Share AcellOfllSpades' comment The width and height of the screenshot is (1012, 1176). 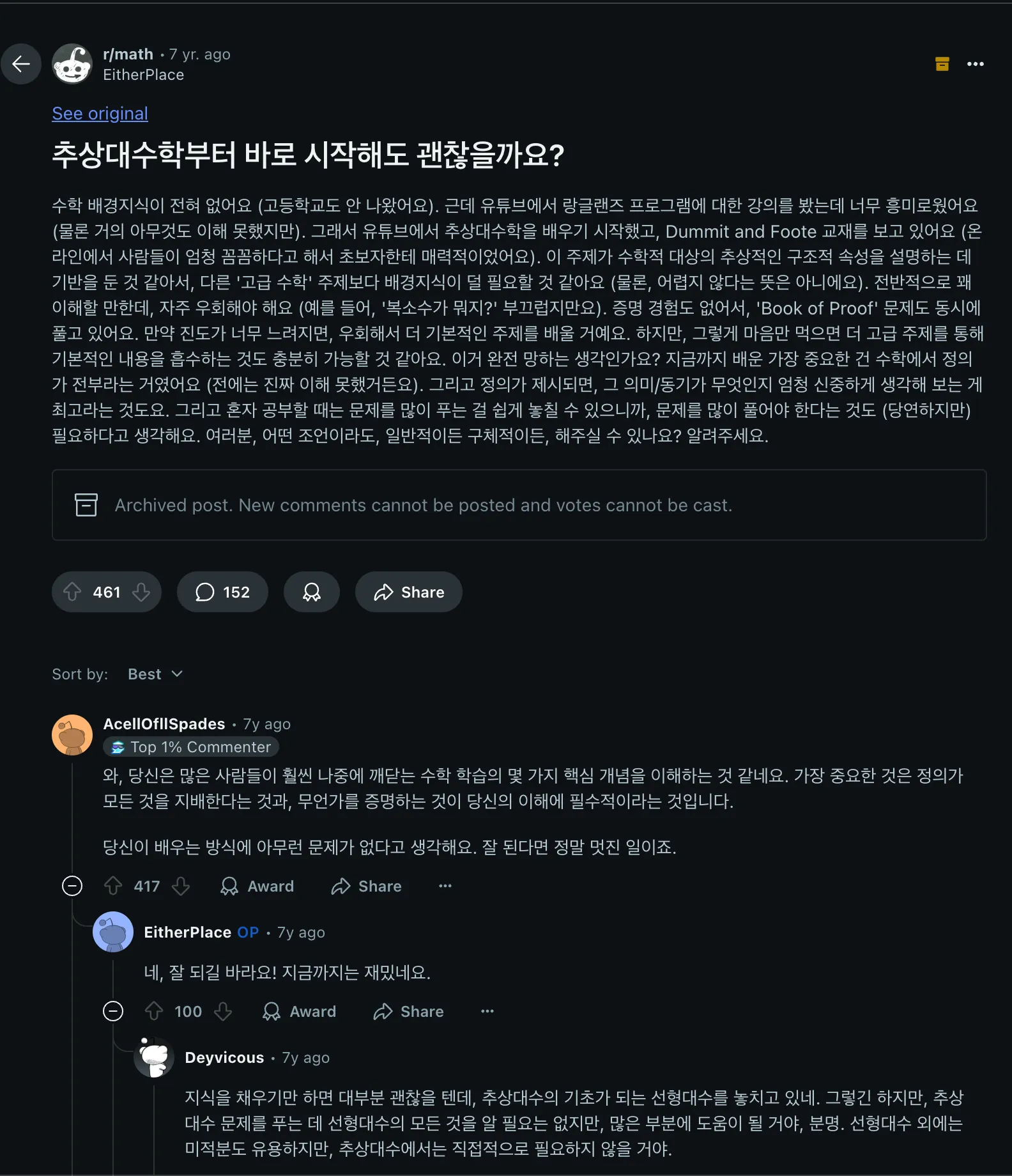click(367, 886)
